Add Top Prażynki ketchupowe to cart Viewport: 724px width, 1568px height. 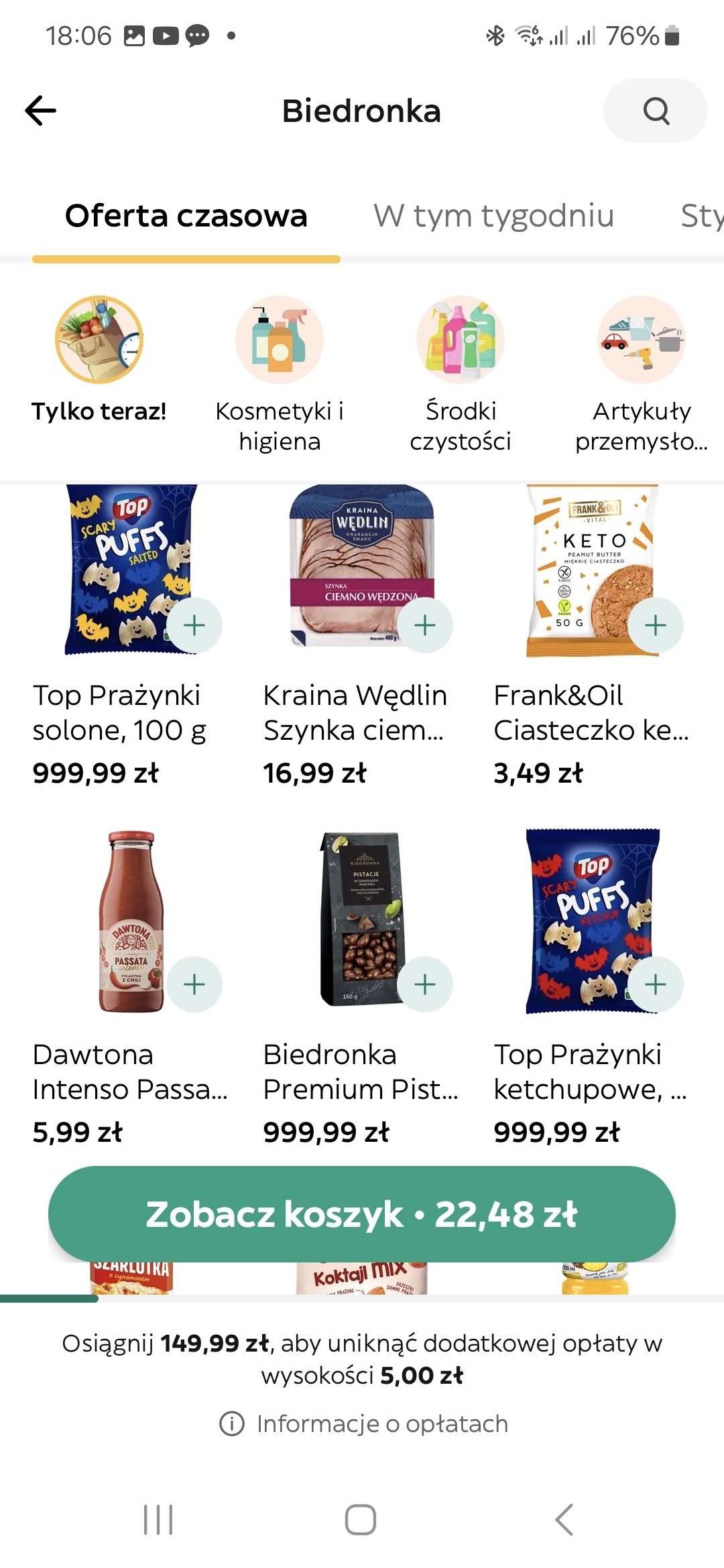(656, 984)
